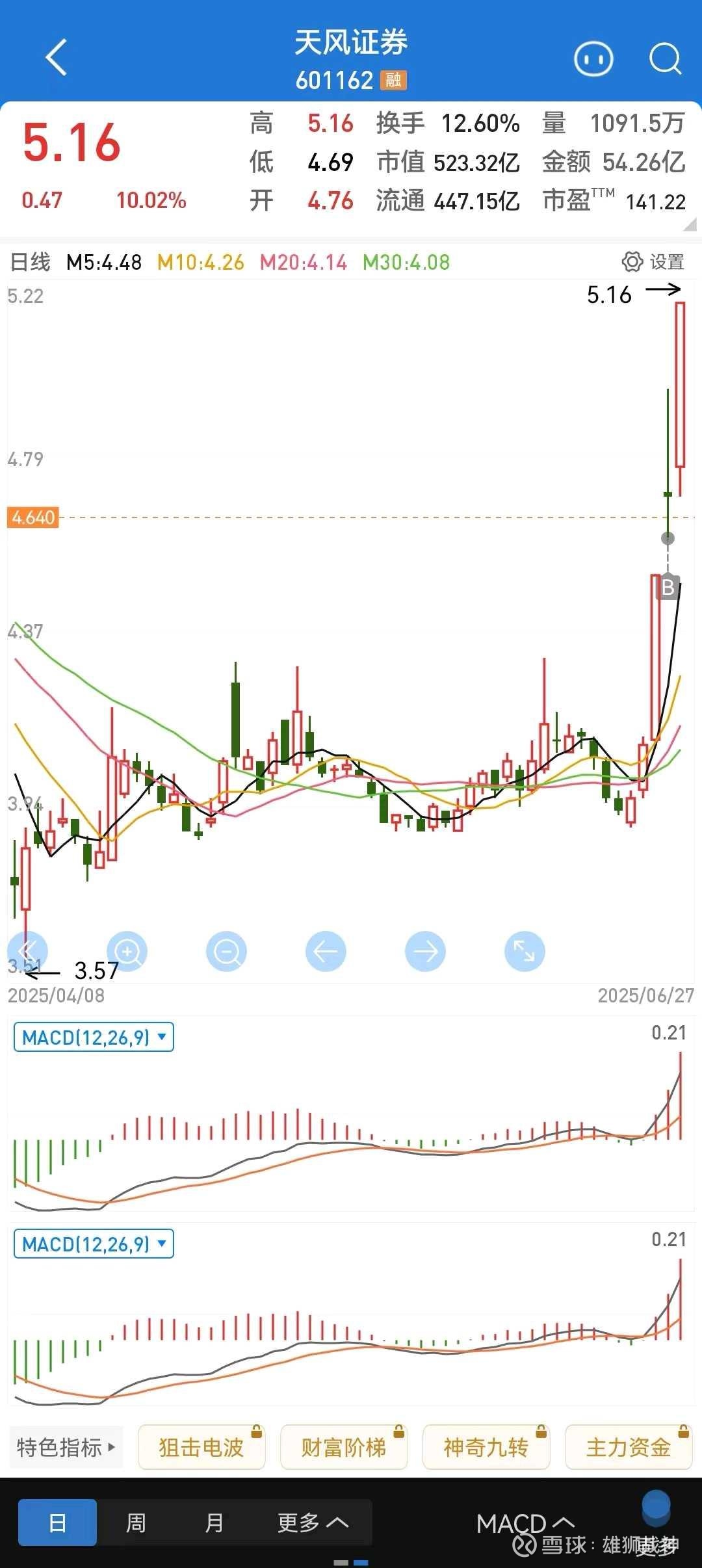Enter fullscreen chart with the expand icon

525,951
